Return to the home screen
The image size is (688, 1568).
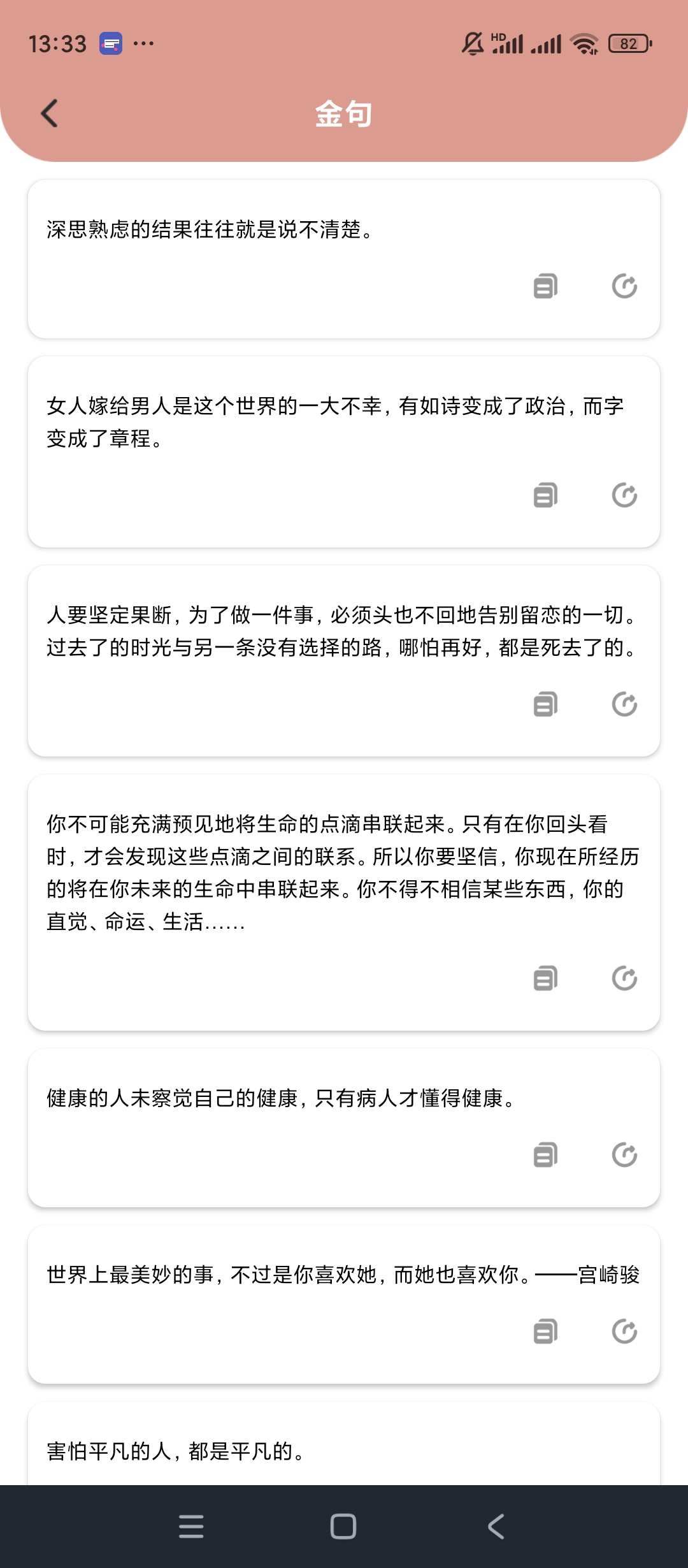pos(343,1527)
